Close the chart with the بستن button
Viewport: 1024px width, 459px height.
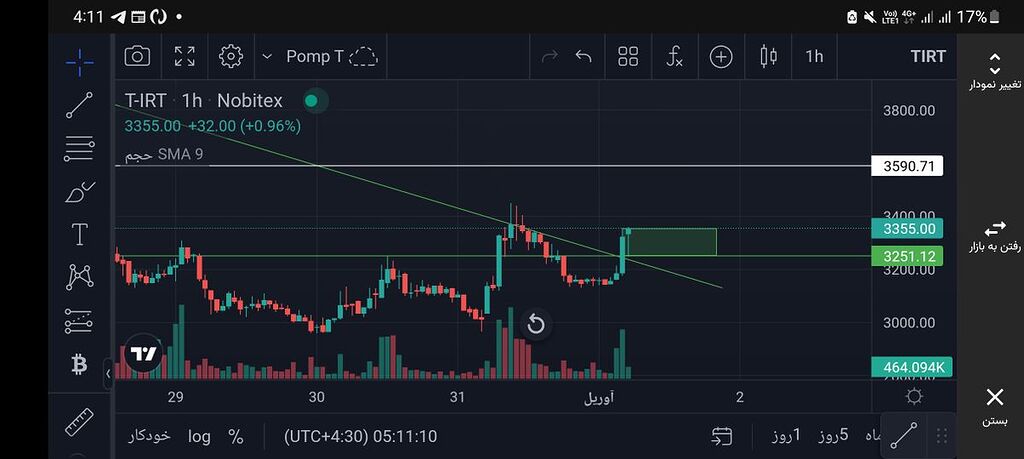994,406
